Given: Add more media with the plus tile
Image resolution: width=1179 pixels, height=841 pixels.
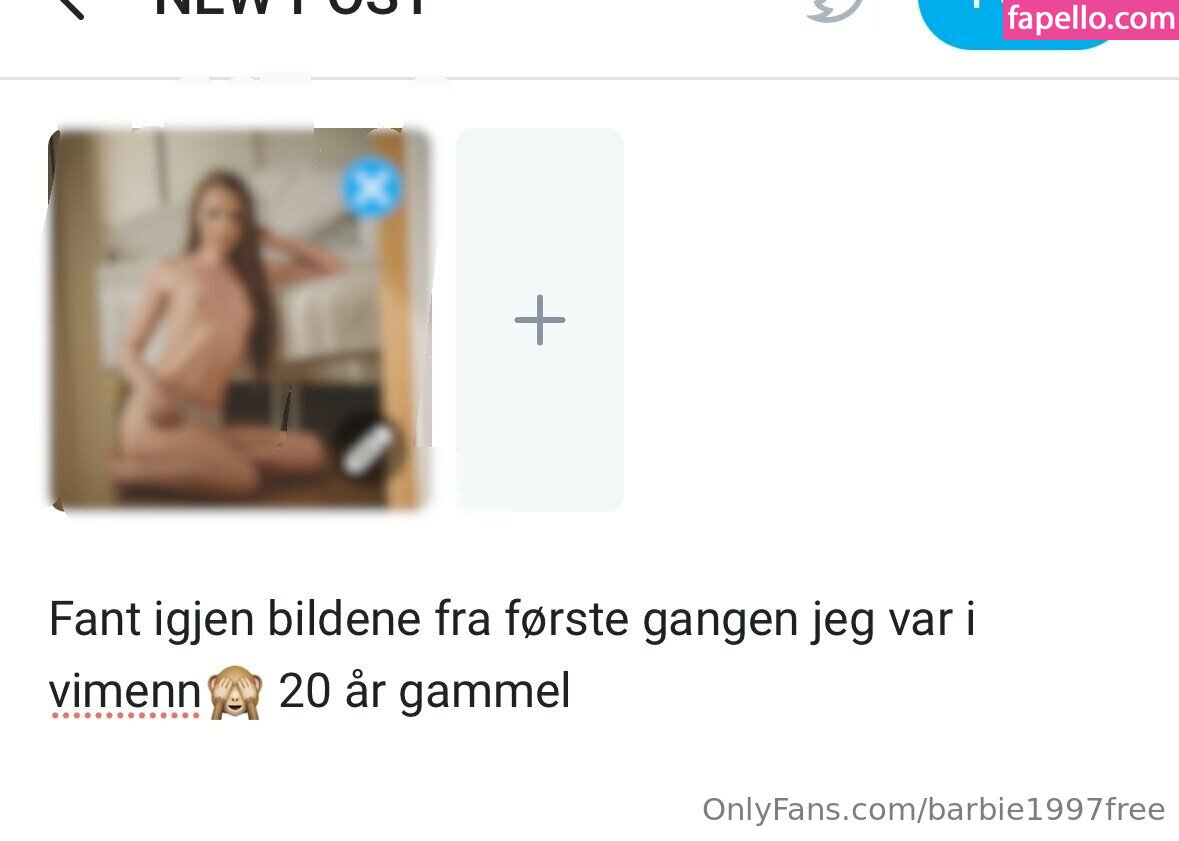Looking at the screenshot, I should coord(540,320).
